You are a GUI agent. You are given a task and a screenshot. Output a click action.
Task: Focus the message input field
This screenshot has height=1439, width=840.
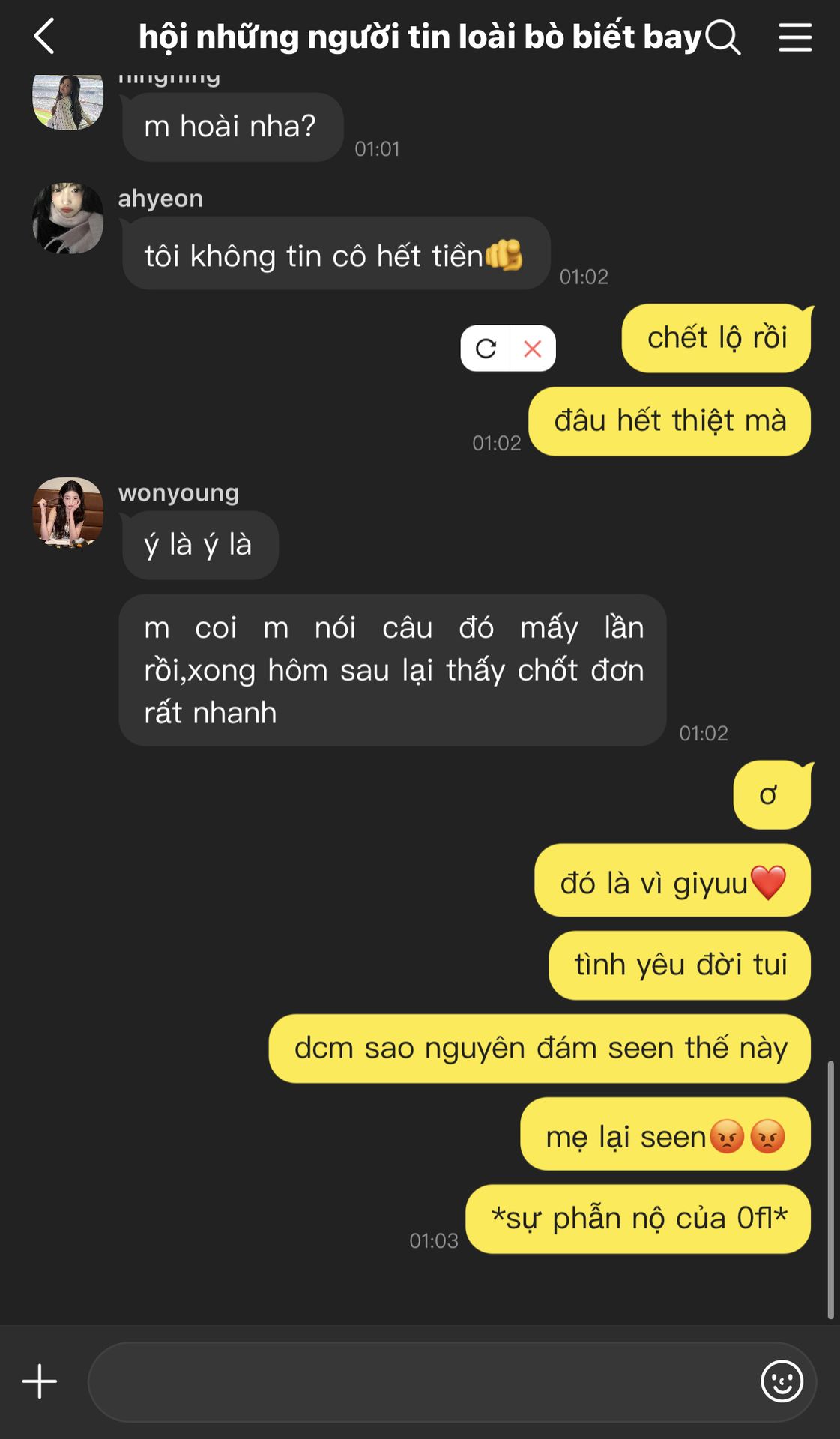click(420, 1381)
